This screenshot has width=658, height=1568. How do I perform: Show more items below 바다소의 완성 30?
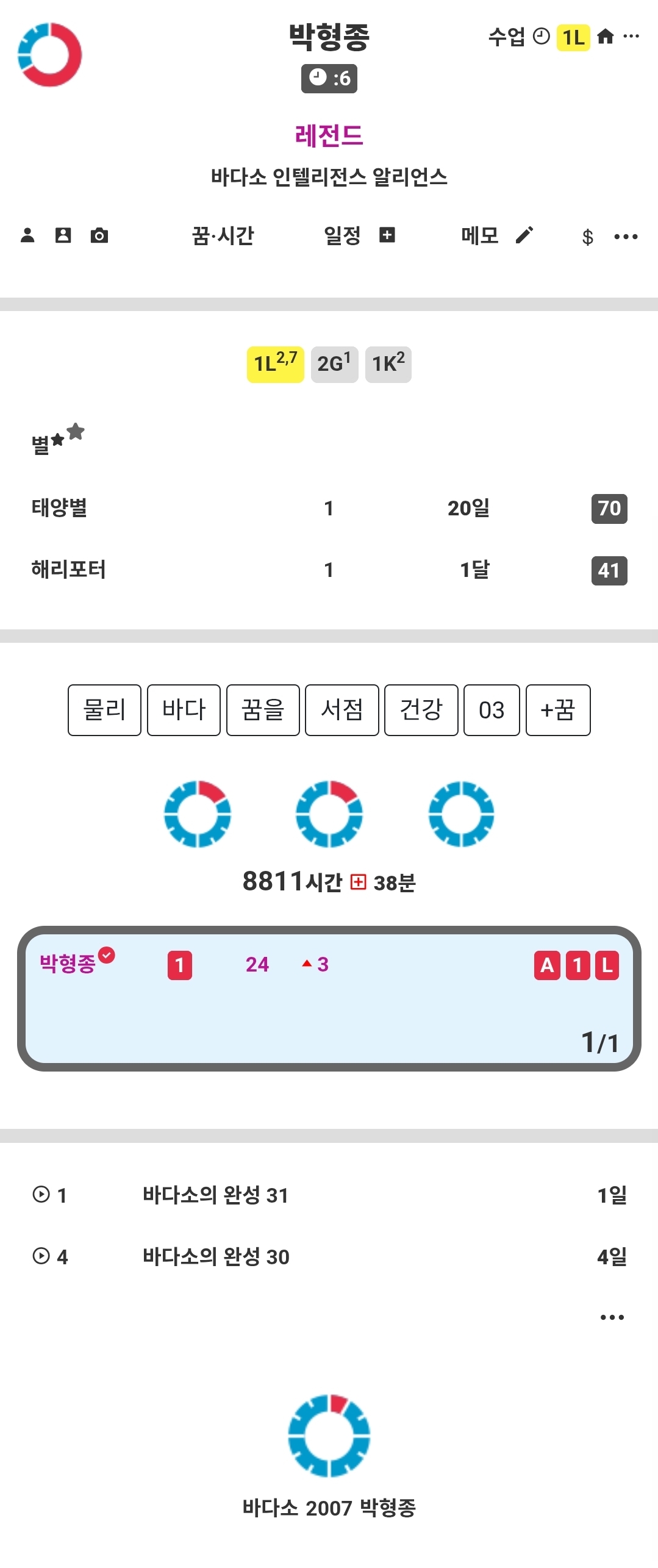tap(612, 1317)
